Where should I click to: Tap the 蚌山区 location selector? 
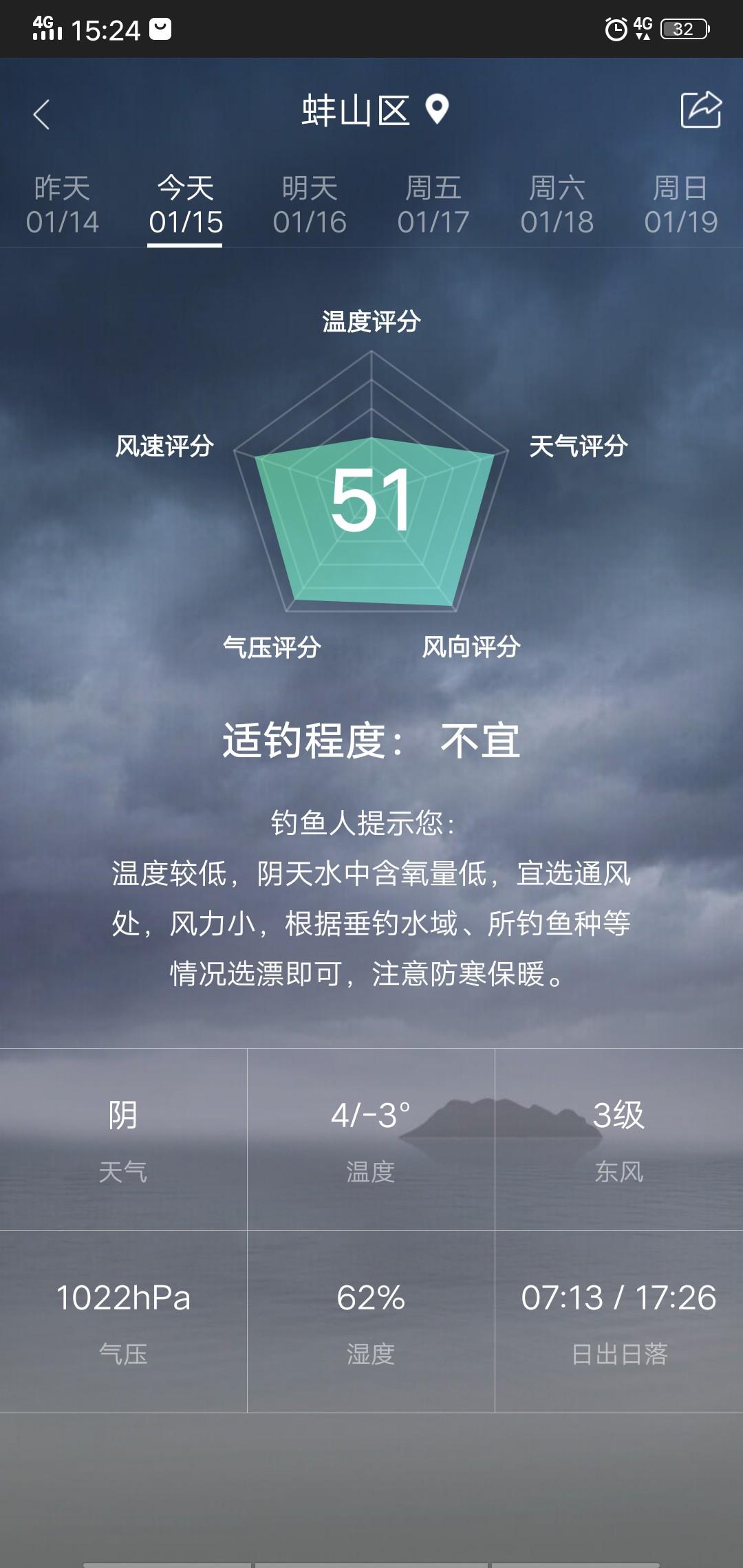[375, 111]
